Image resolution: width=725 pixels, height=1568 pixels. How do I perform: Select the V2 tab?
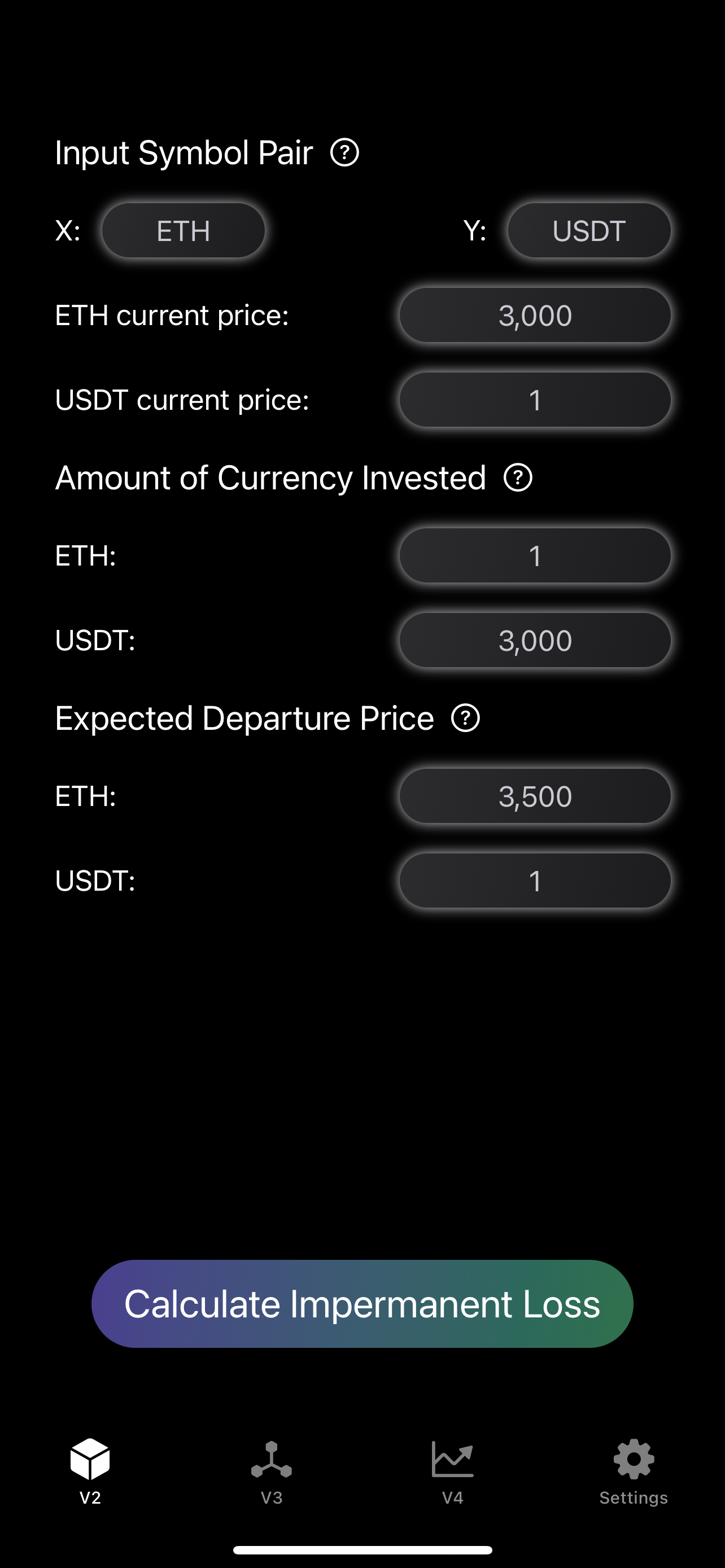pyautogui.click(x=90, y=1472)
